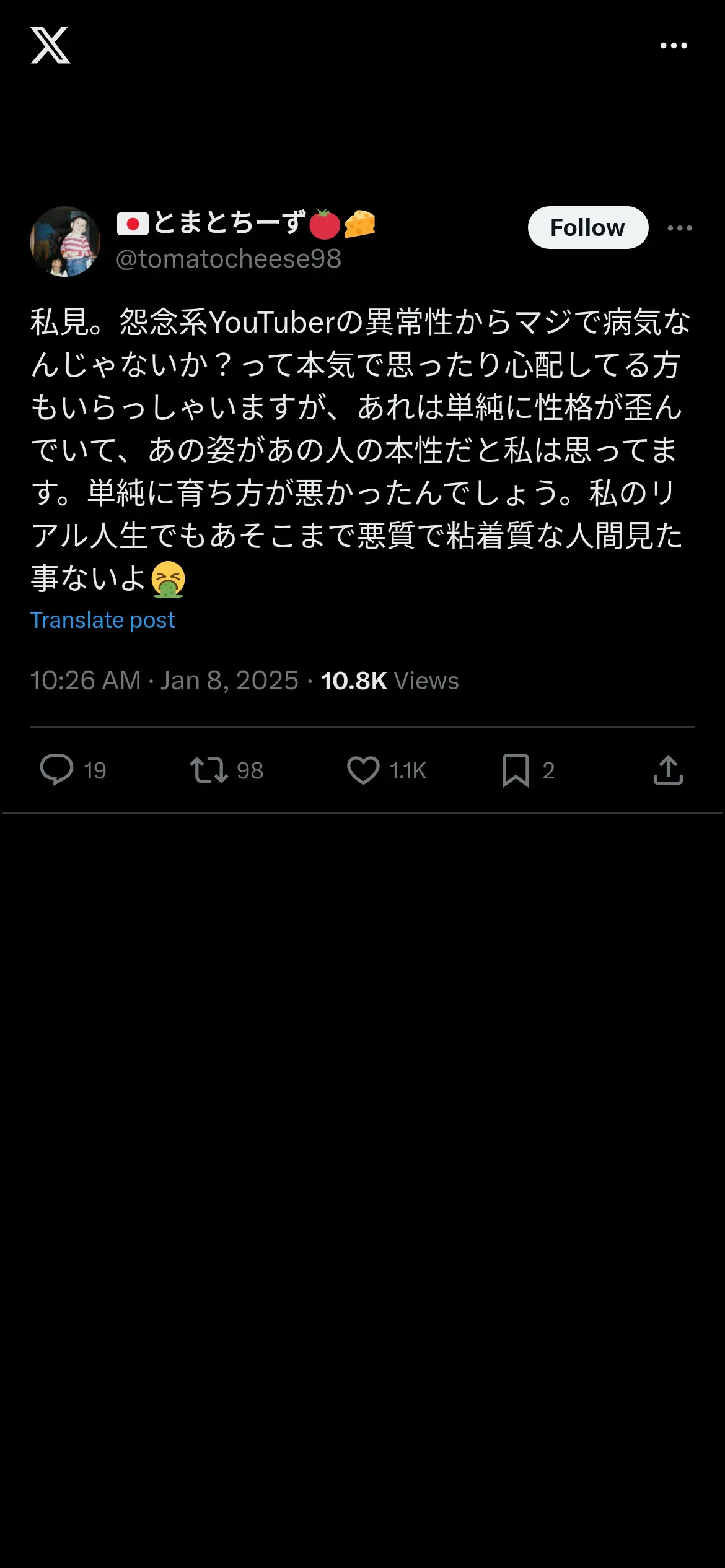The width and height of the screenshot is (725, 1568).
Task: Open the @tomatocheese98 handle link
Action: click(x=229, y=259)
